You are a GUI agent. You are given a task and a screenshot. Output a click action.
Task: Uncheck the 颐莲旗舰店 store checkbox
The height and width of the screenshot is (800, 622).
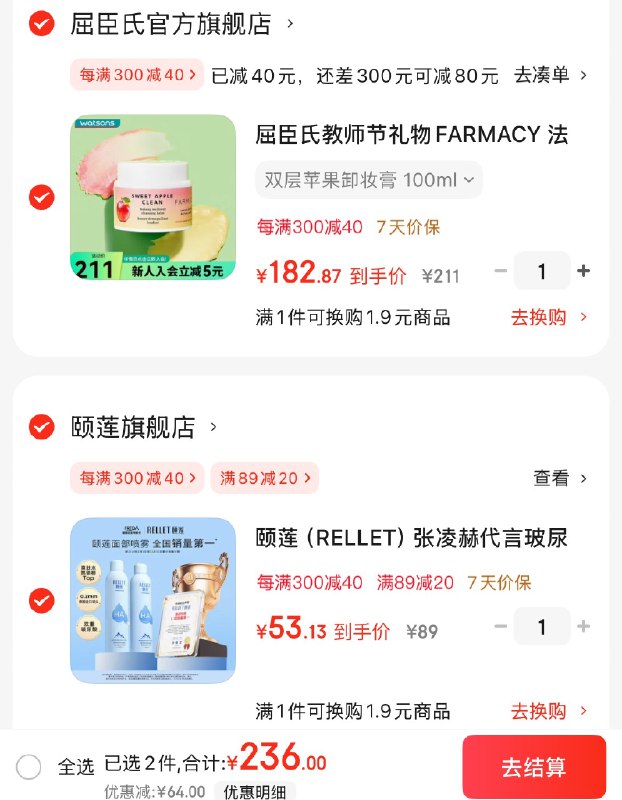click(41, 427)
